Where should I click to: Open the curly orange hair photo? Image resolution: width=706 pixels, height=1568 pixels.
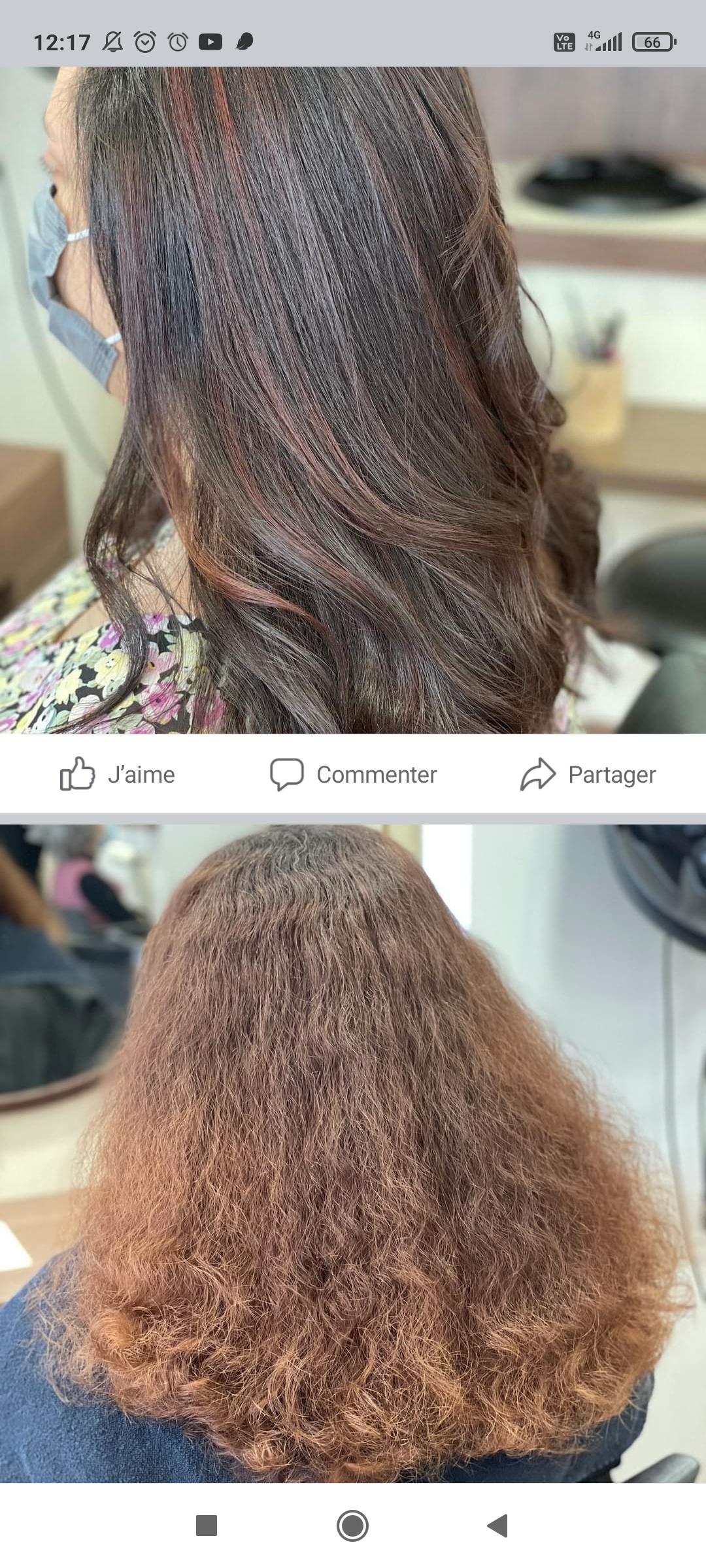tap(353, 1154)
